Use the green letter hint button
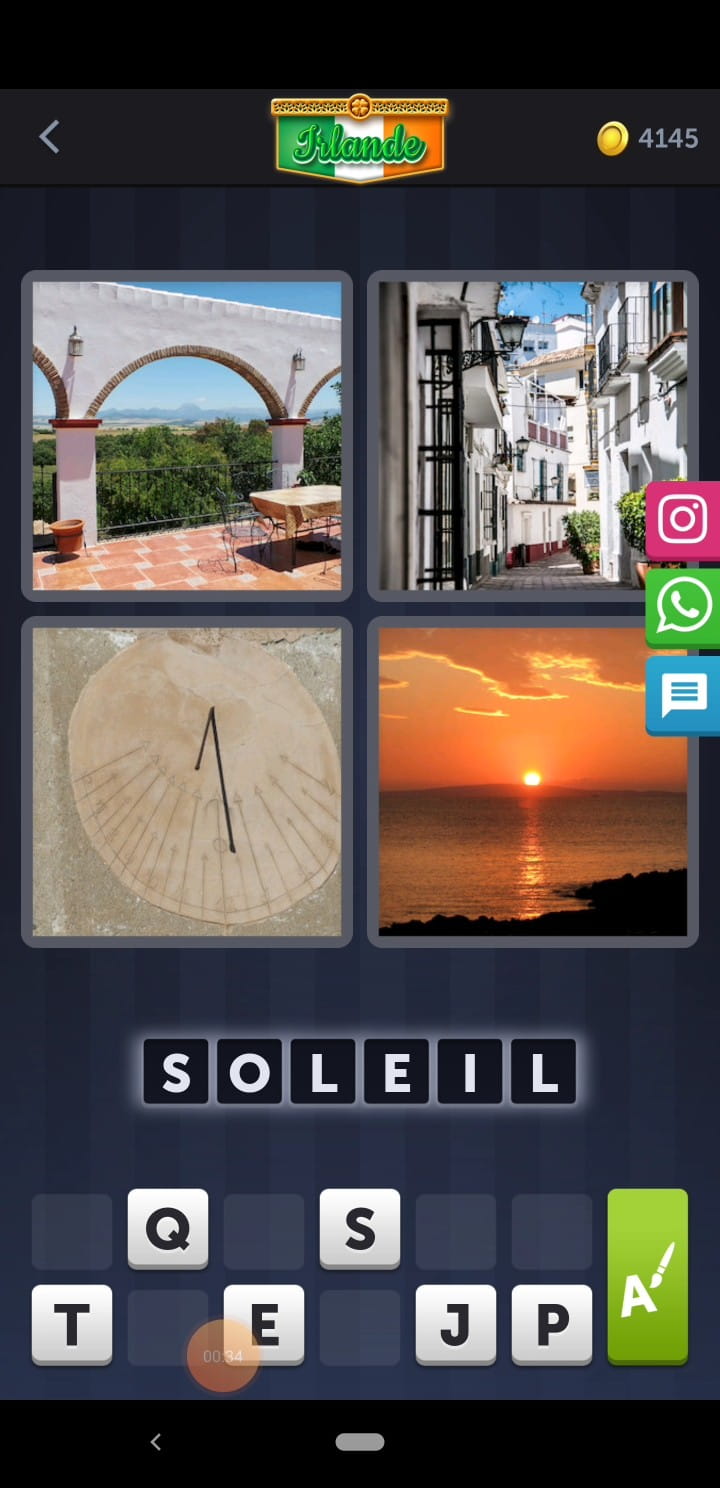This screenshot has height=1488, width=720. [x=648, y=1277]
